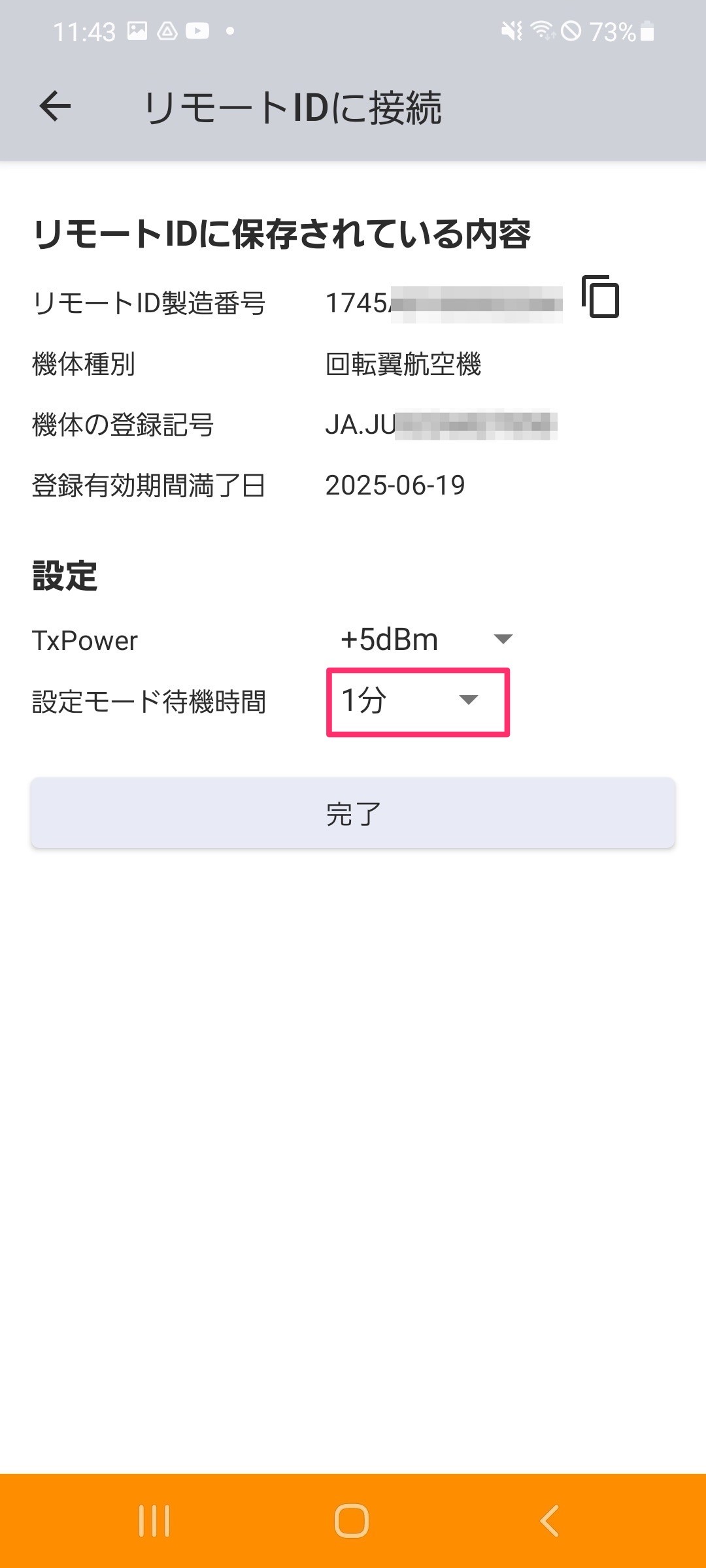This screenshot has height=1568, width=706.
Task: Go to the home screen
Action: [352, 1520]
